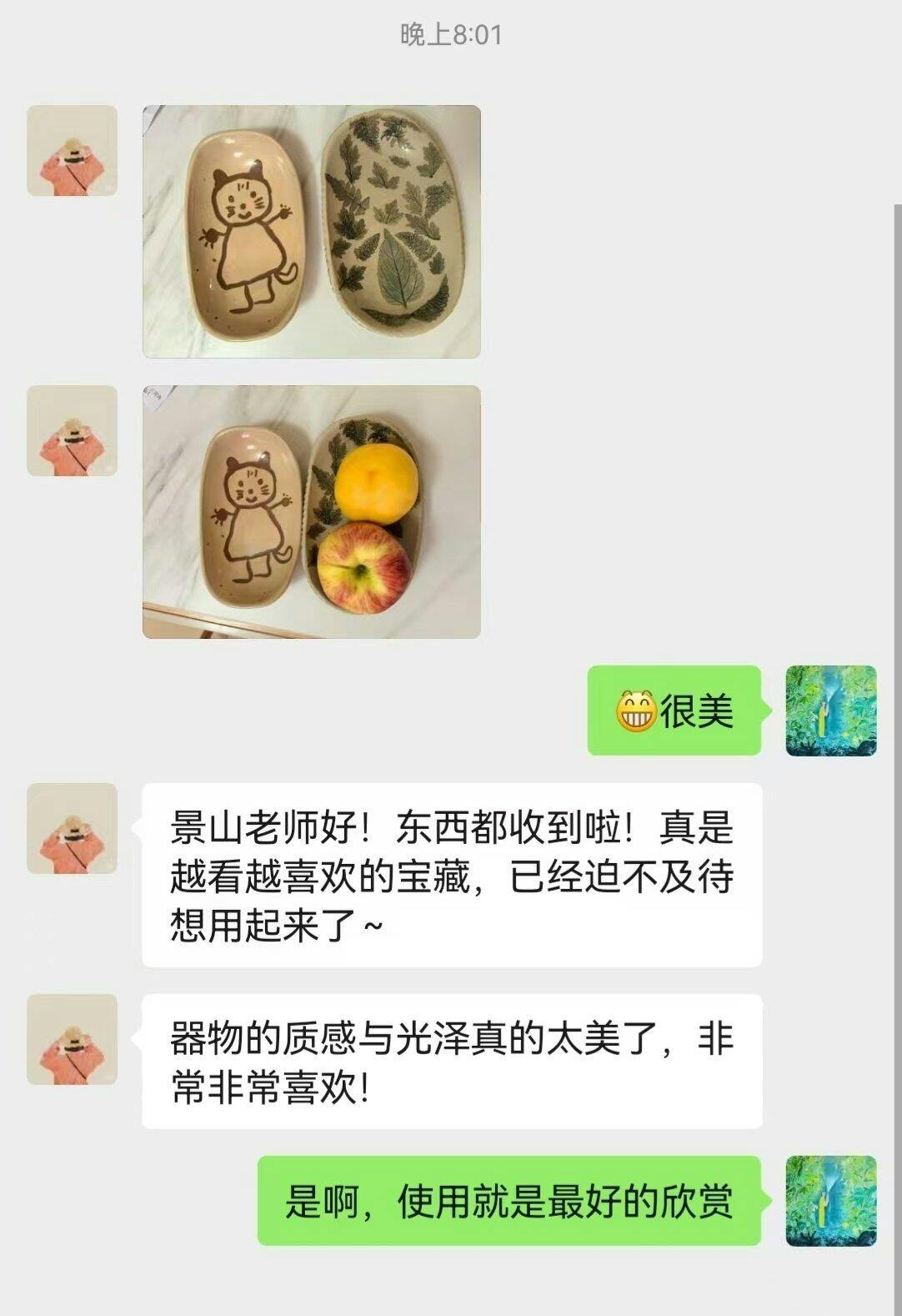This screenshot has width=902, height=1316.
Task: Tap the green avatar beside the 很美 message
Action: pyautogui.click(x=830, y=711)
